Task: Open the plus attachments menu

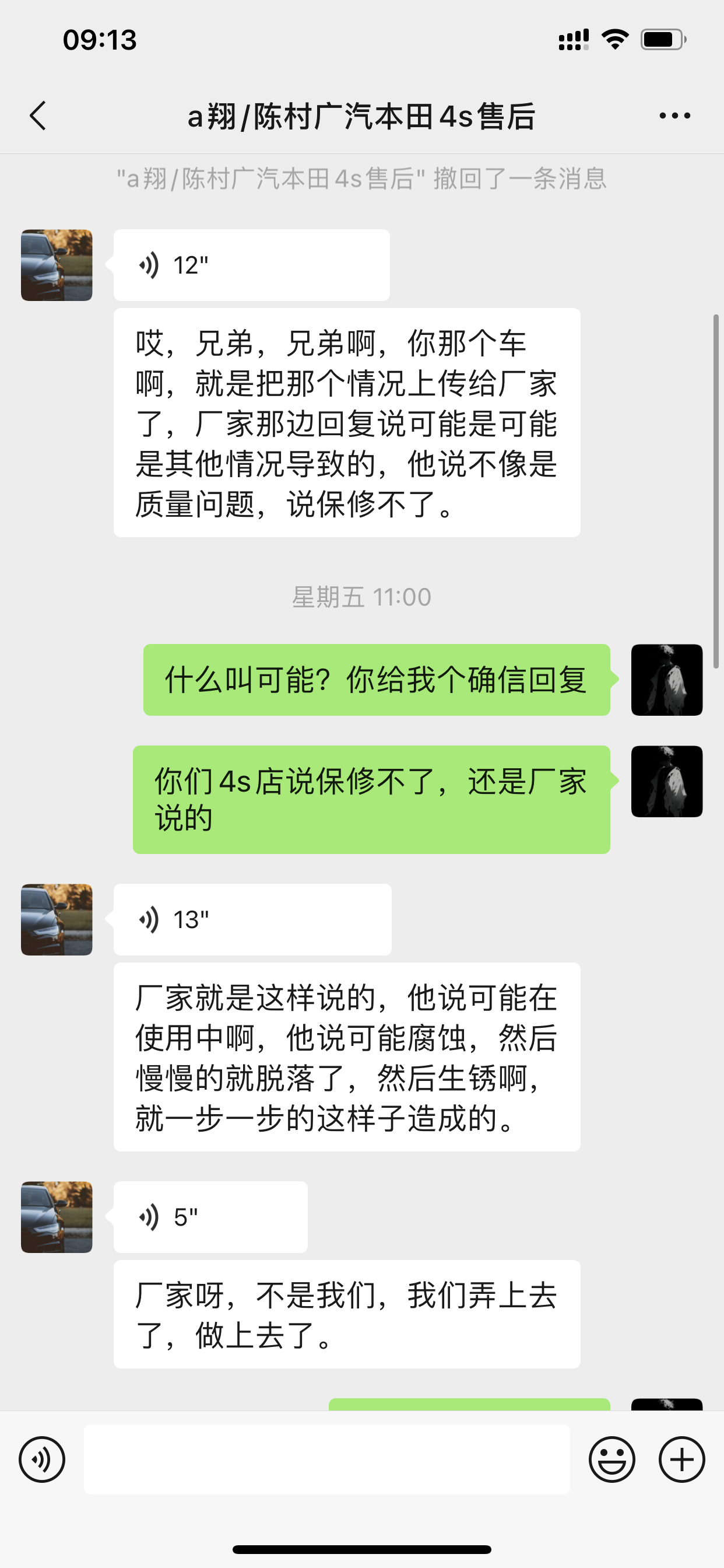Action: (681, 1459)
